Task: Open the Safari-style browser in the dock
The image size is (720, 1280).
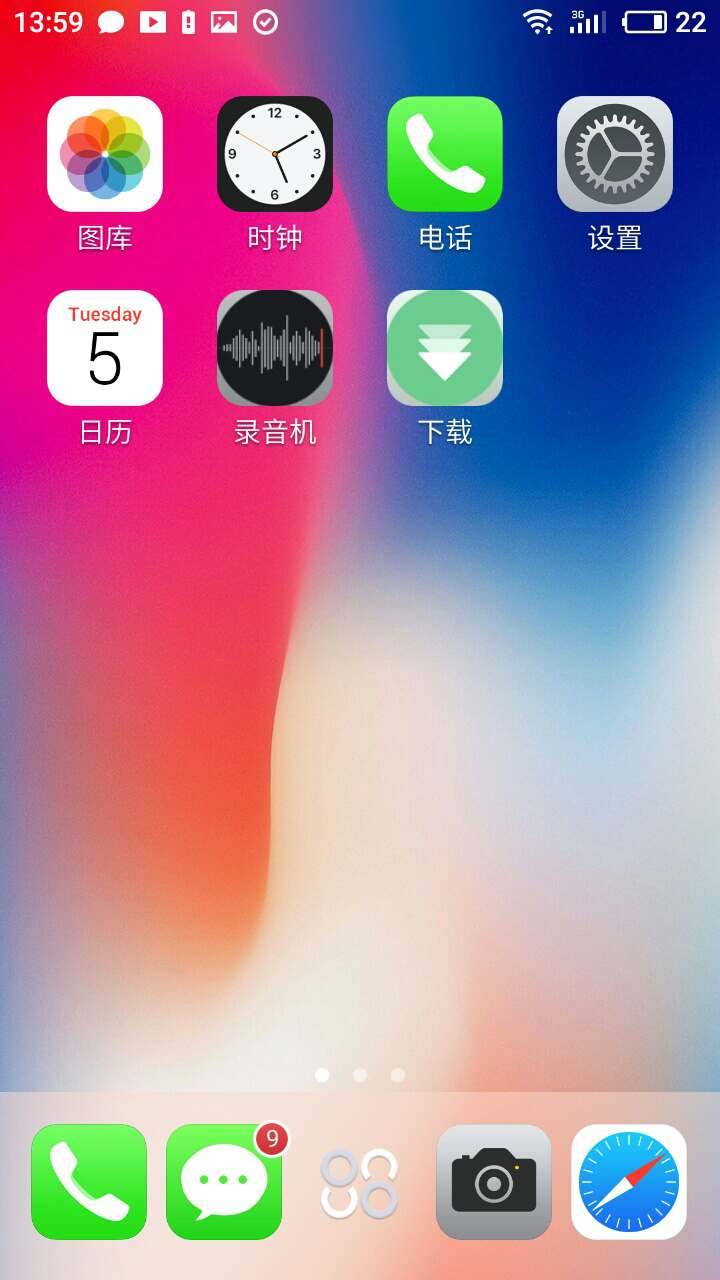Action: [x=629, y=1182]
